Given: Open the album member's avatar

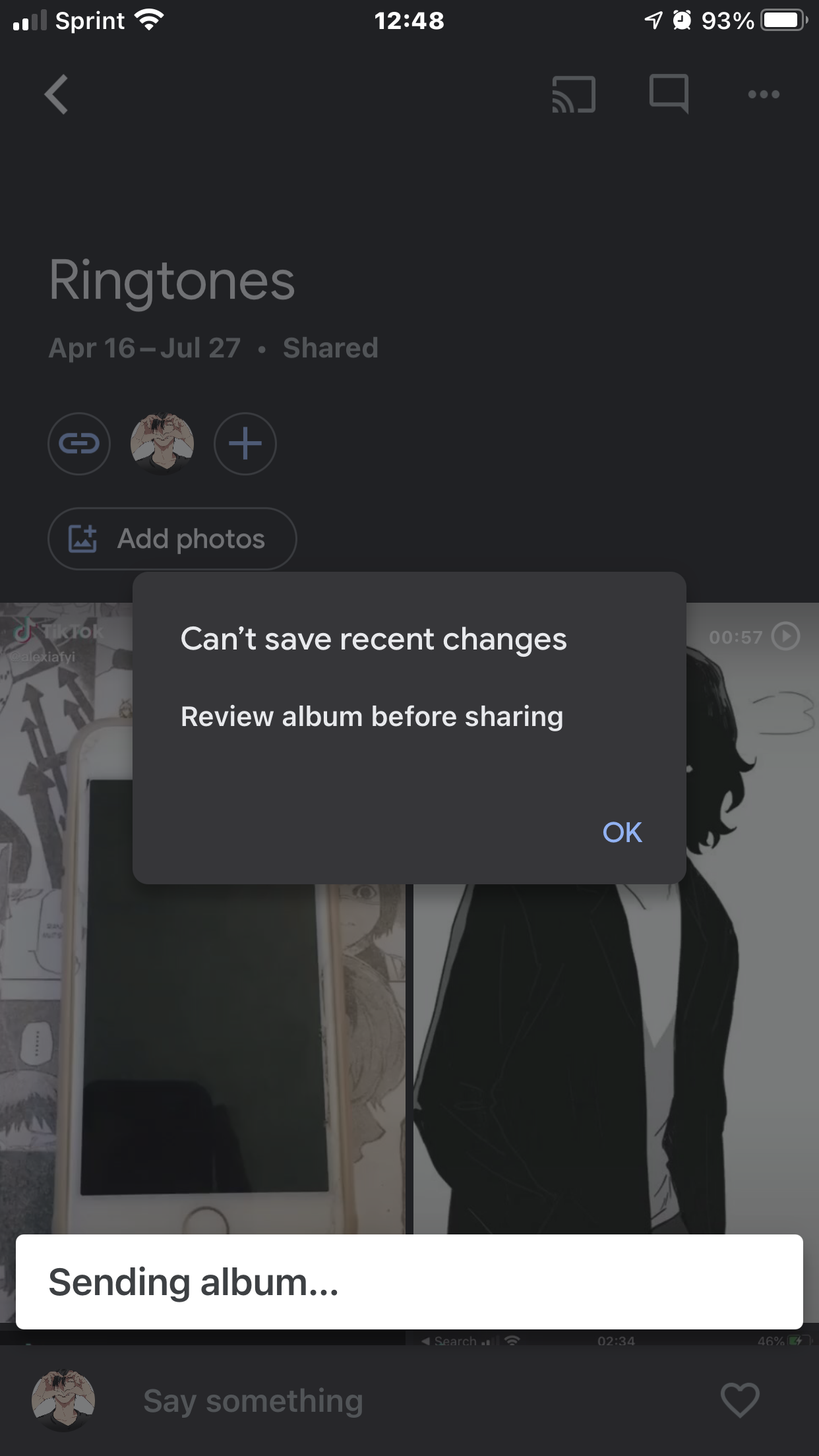Looking at the screenshot, I should [x=162, y=444].
